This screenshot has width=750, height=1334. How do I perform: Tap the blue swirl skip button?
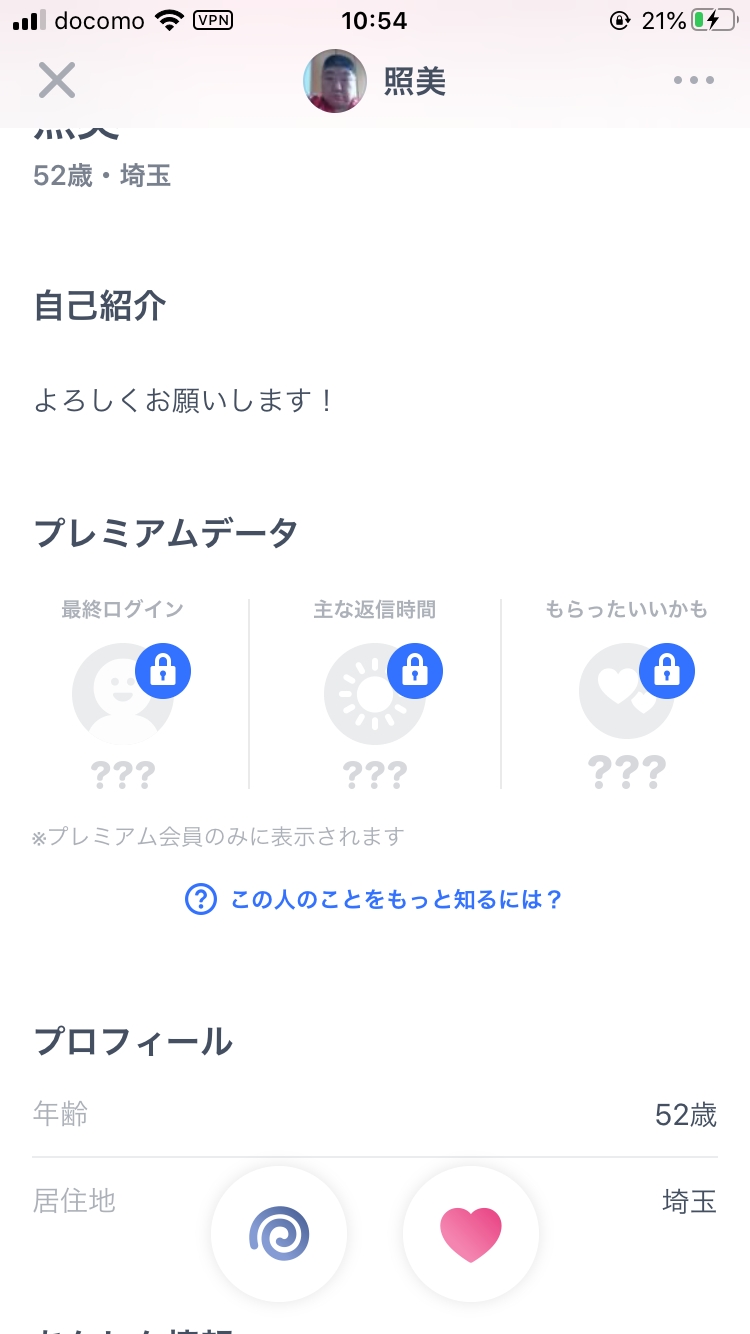click(279, 1234)
